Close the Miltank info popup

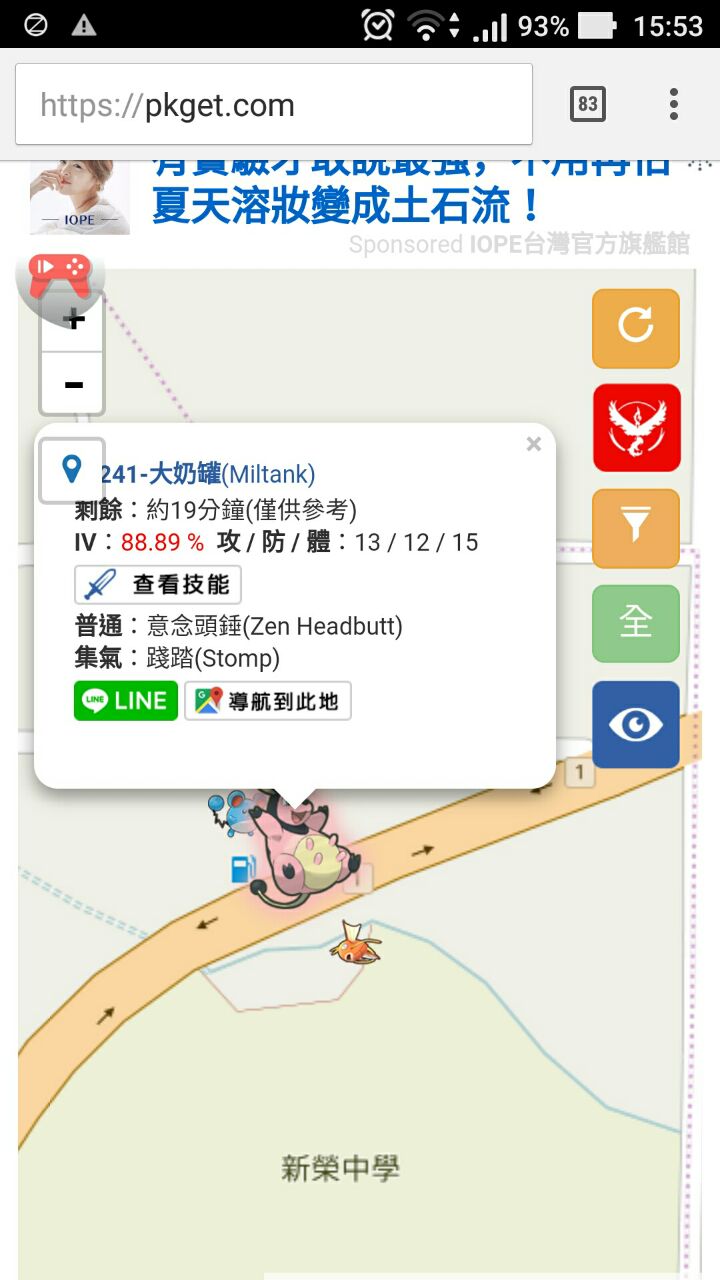(x=534, y=444)
